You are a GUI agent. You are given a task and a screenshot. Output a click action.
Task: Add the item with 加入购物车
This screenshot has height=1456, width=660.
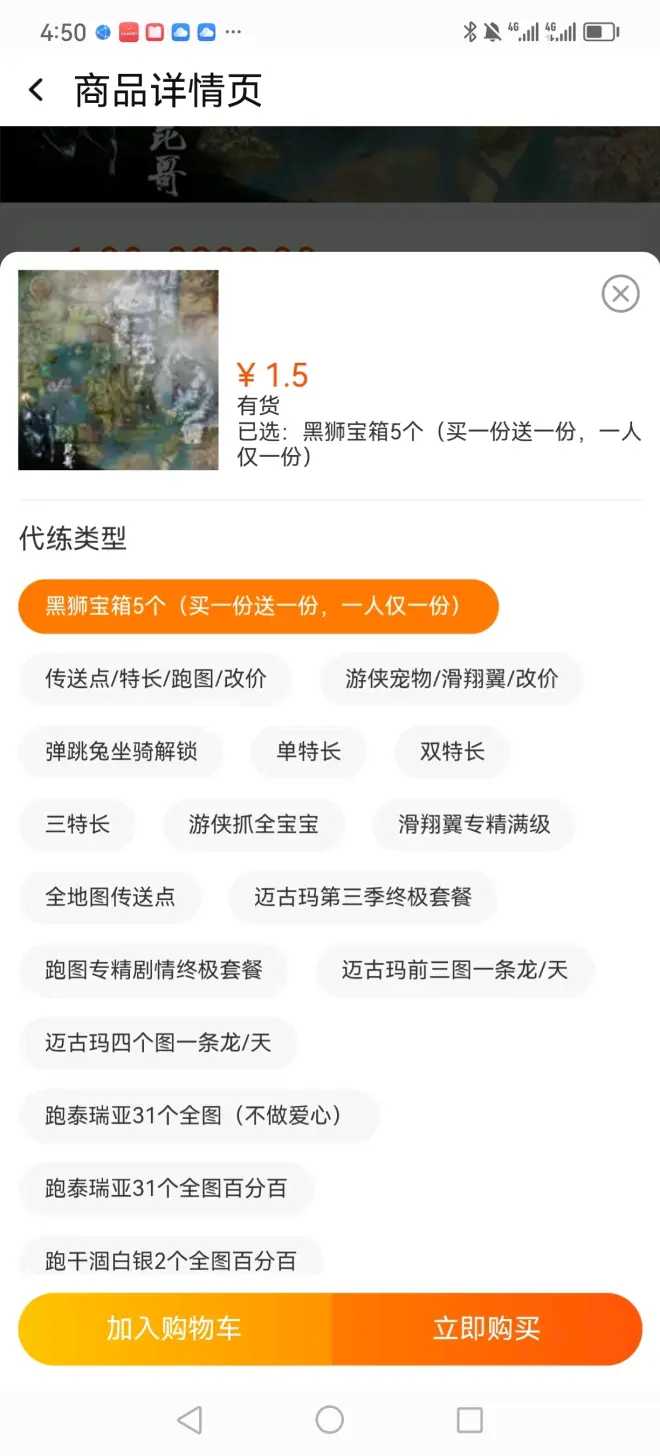pyautogui.click(x=175, y=1329)
